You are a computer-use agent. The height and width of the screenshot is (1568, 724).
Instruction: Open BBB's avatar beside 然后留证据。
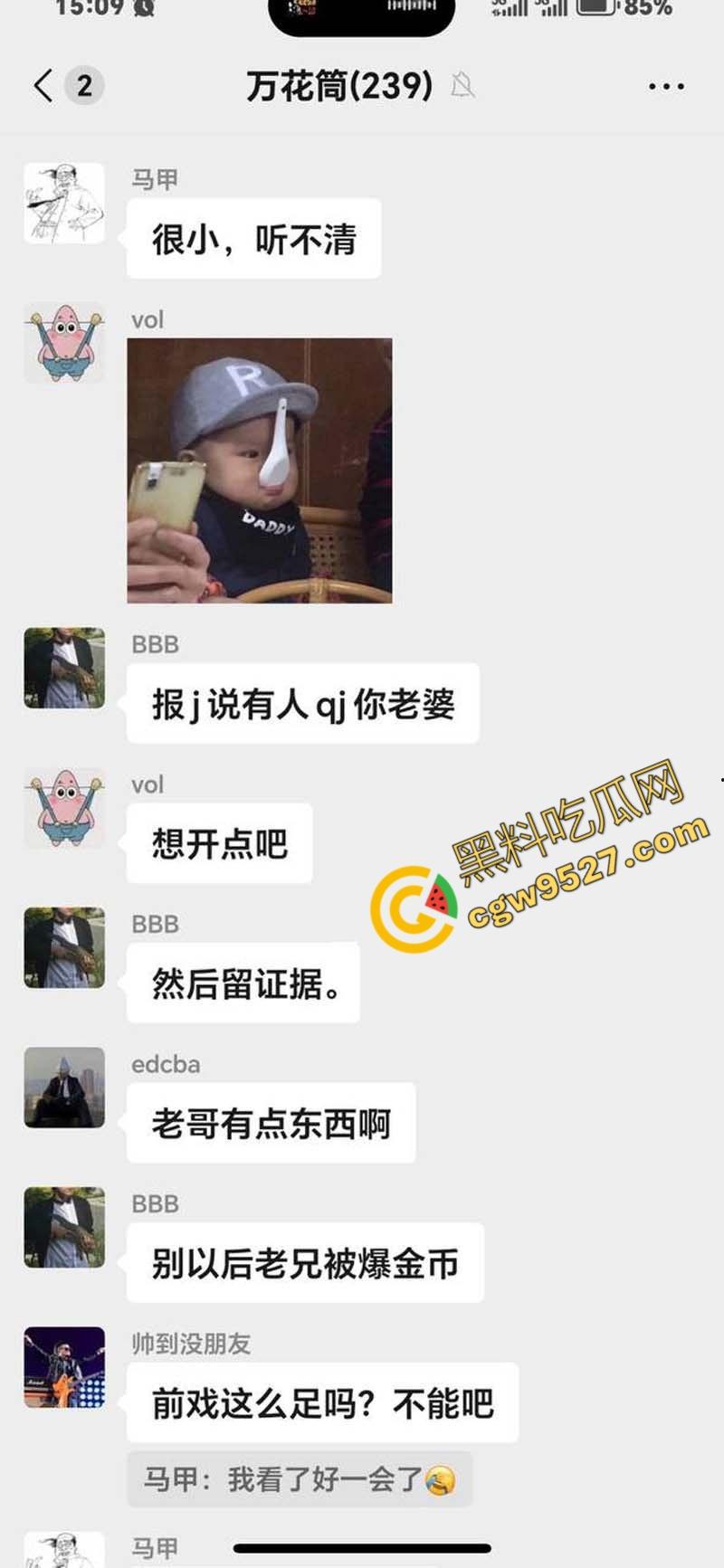pyautogui.click(x=64, y=947)
